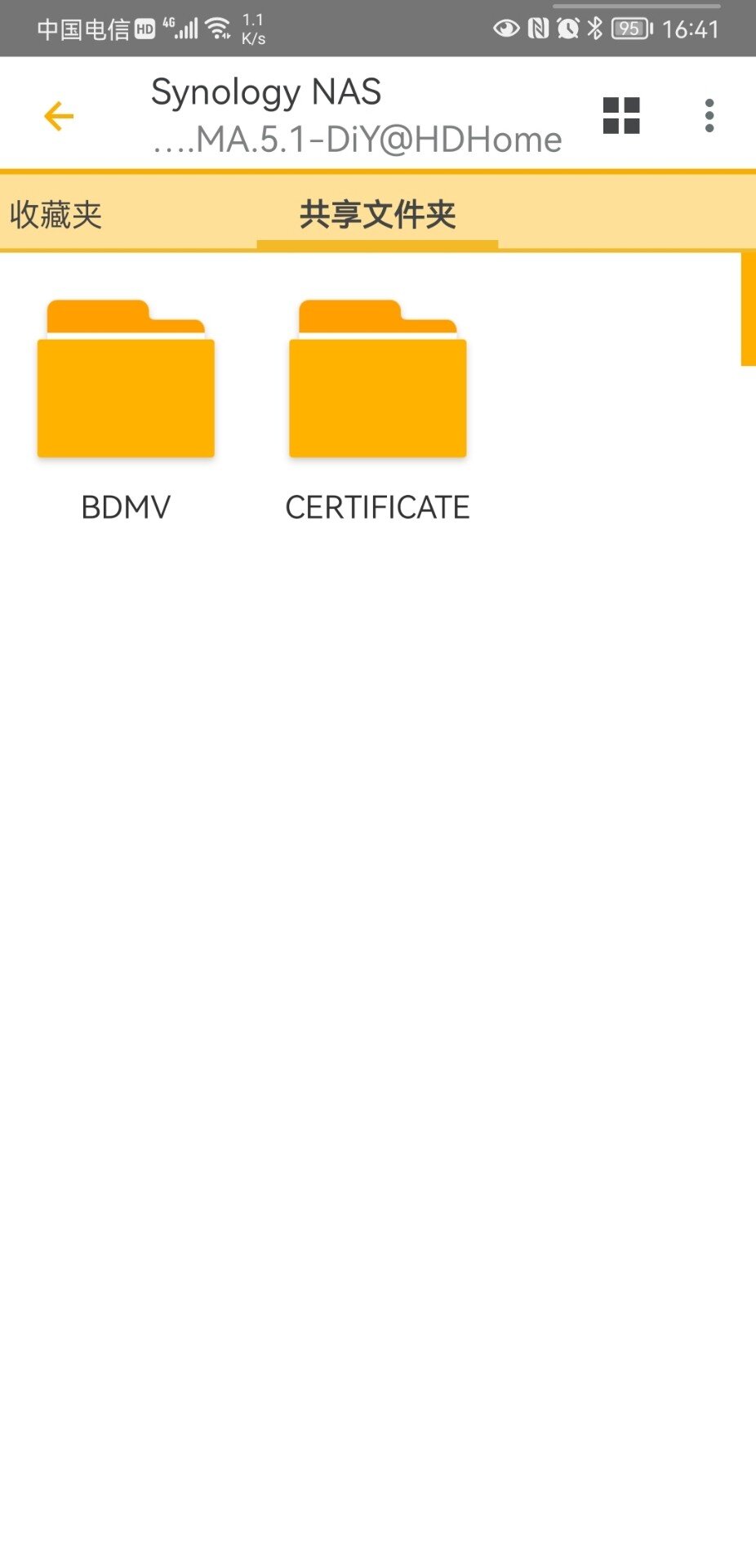This screenshot has width=756, height=1568.
Task: Switch the file view layout with grid icon
Action: 621,115
